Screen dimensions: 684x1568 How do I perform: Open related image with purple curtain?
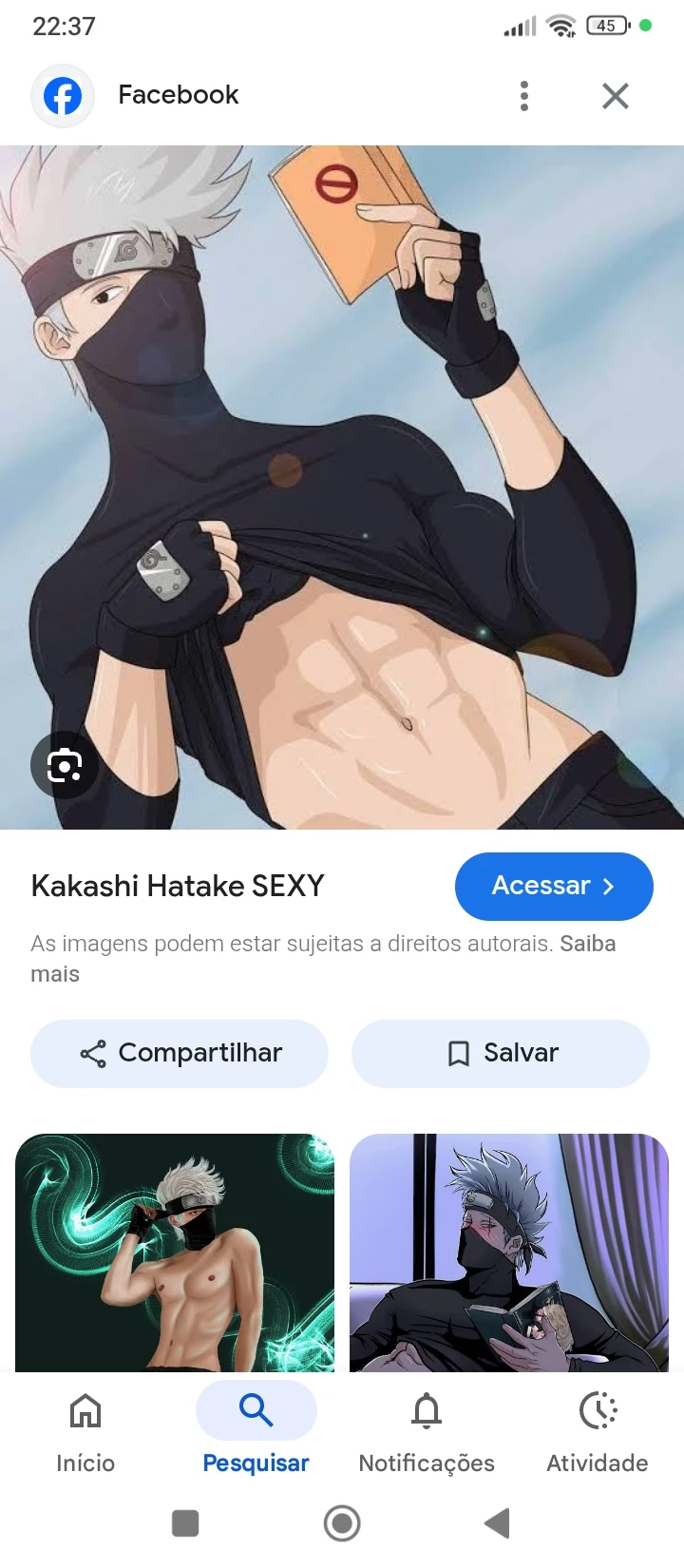509,1252
